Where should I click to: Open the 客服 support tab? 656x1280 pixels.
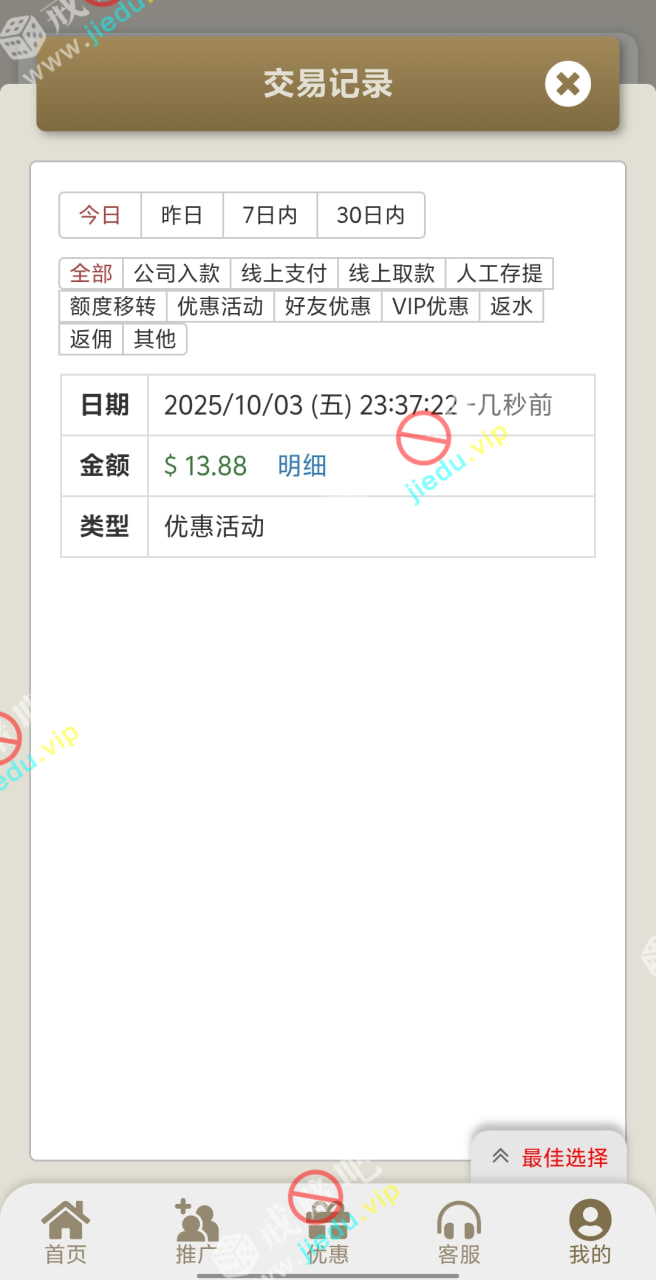[x=459, y=1234]
